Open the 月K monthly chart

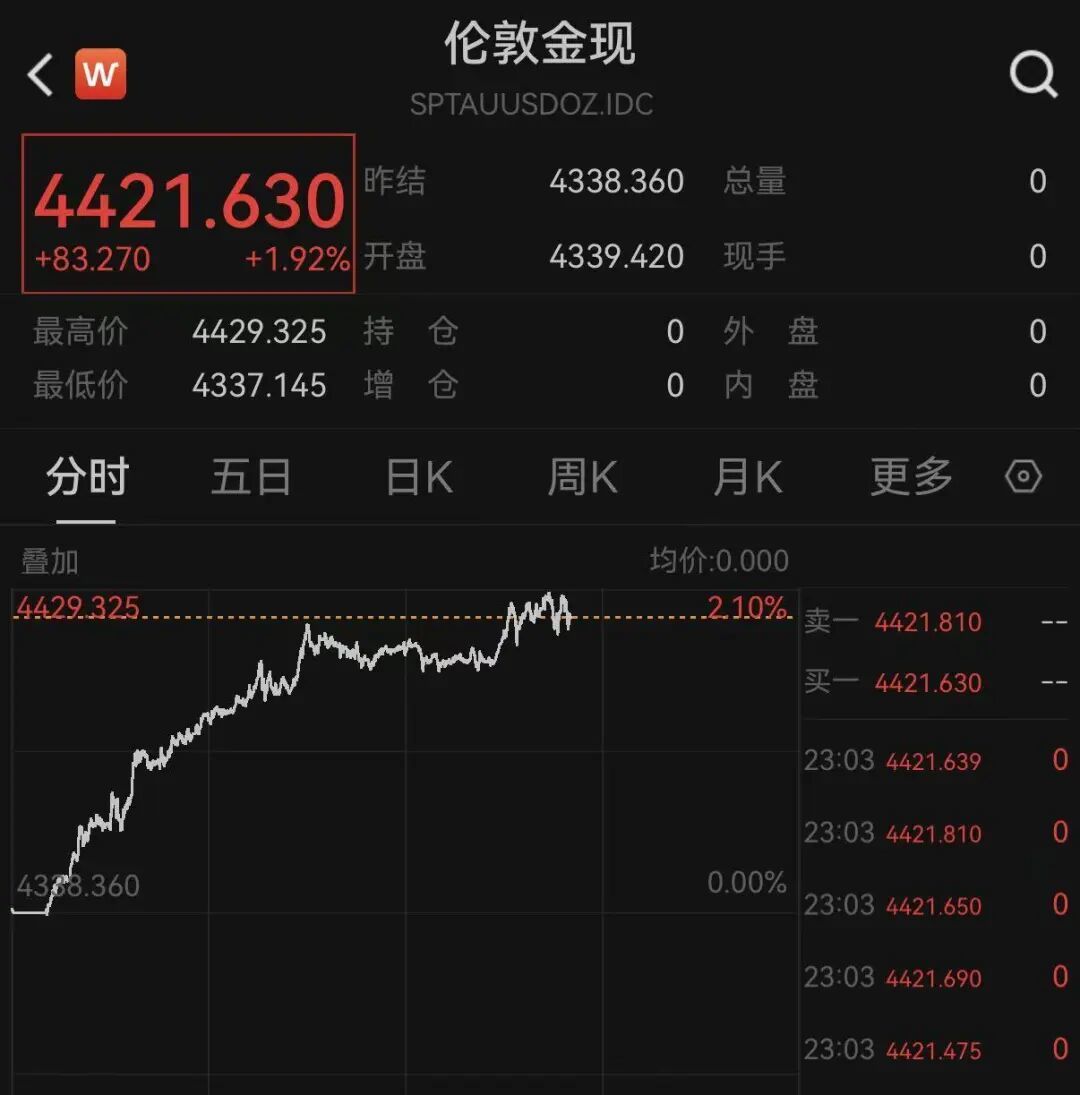click(747, 478)
